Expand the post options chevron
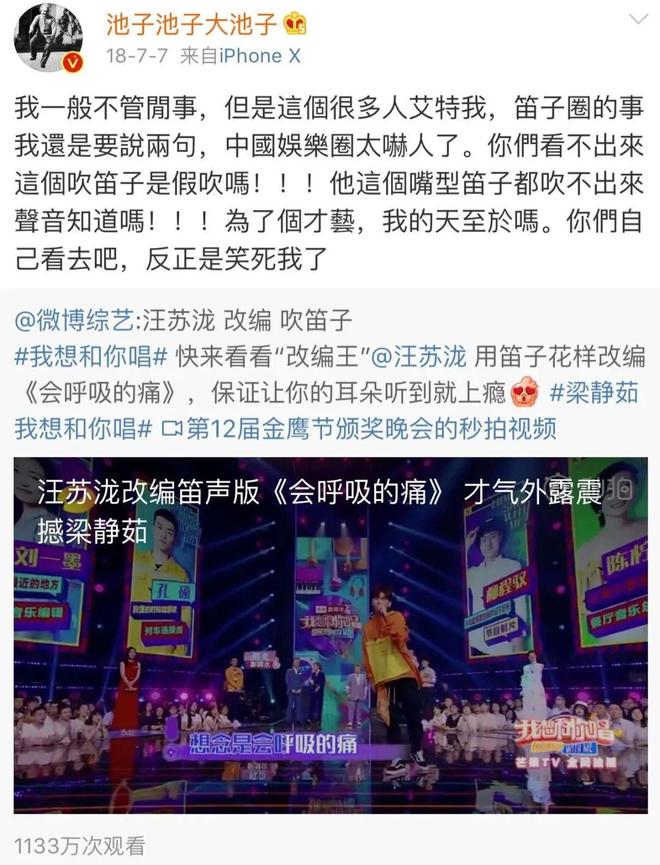The height and width of the screenshot is (865, 660). (x=632, y=21)
